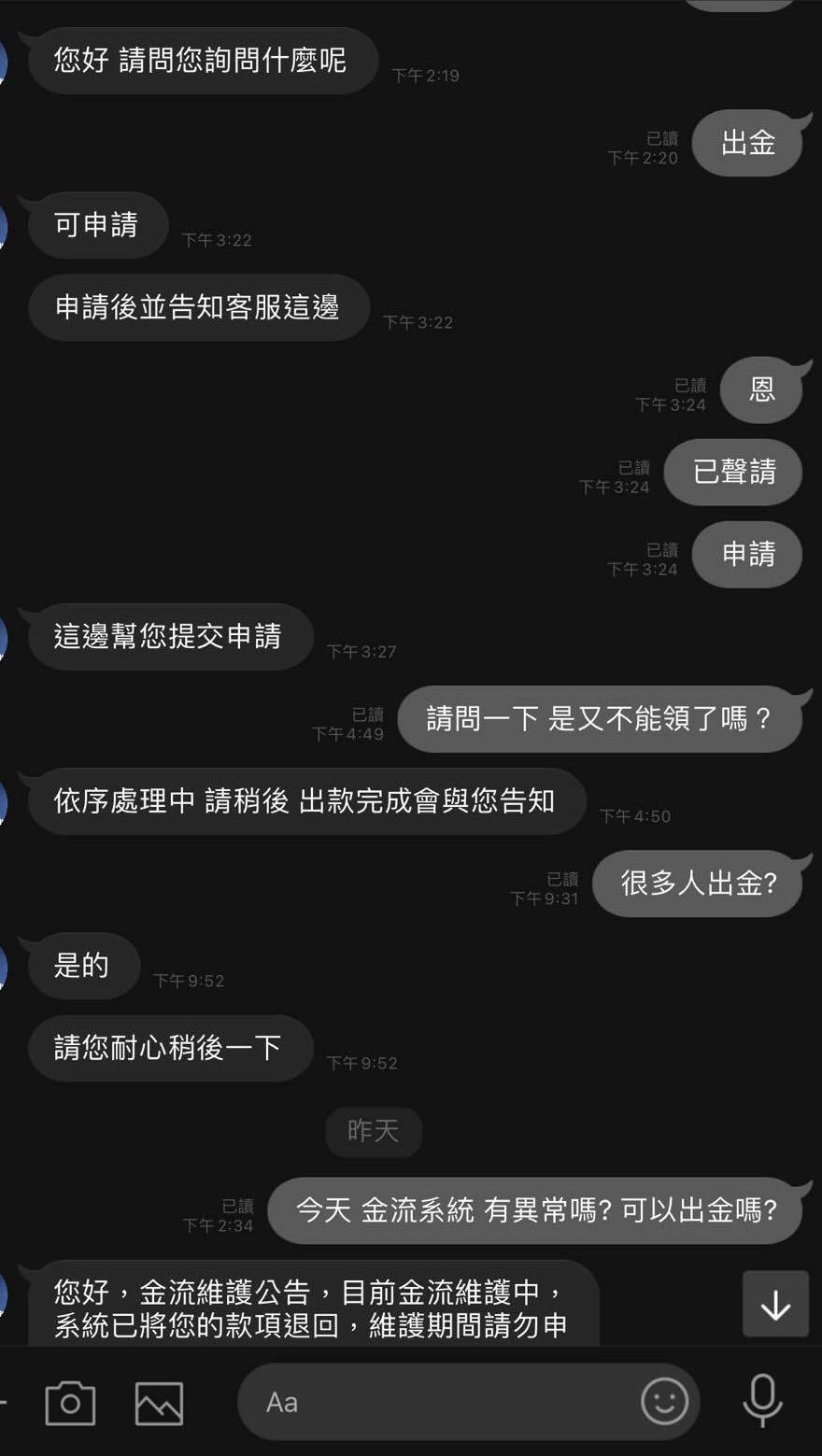The height and width of the screenshot is (1456, 822).
Task: Open the photo gallery picker
Action: click(x=159, y=1403)
